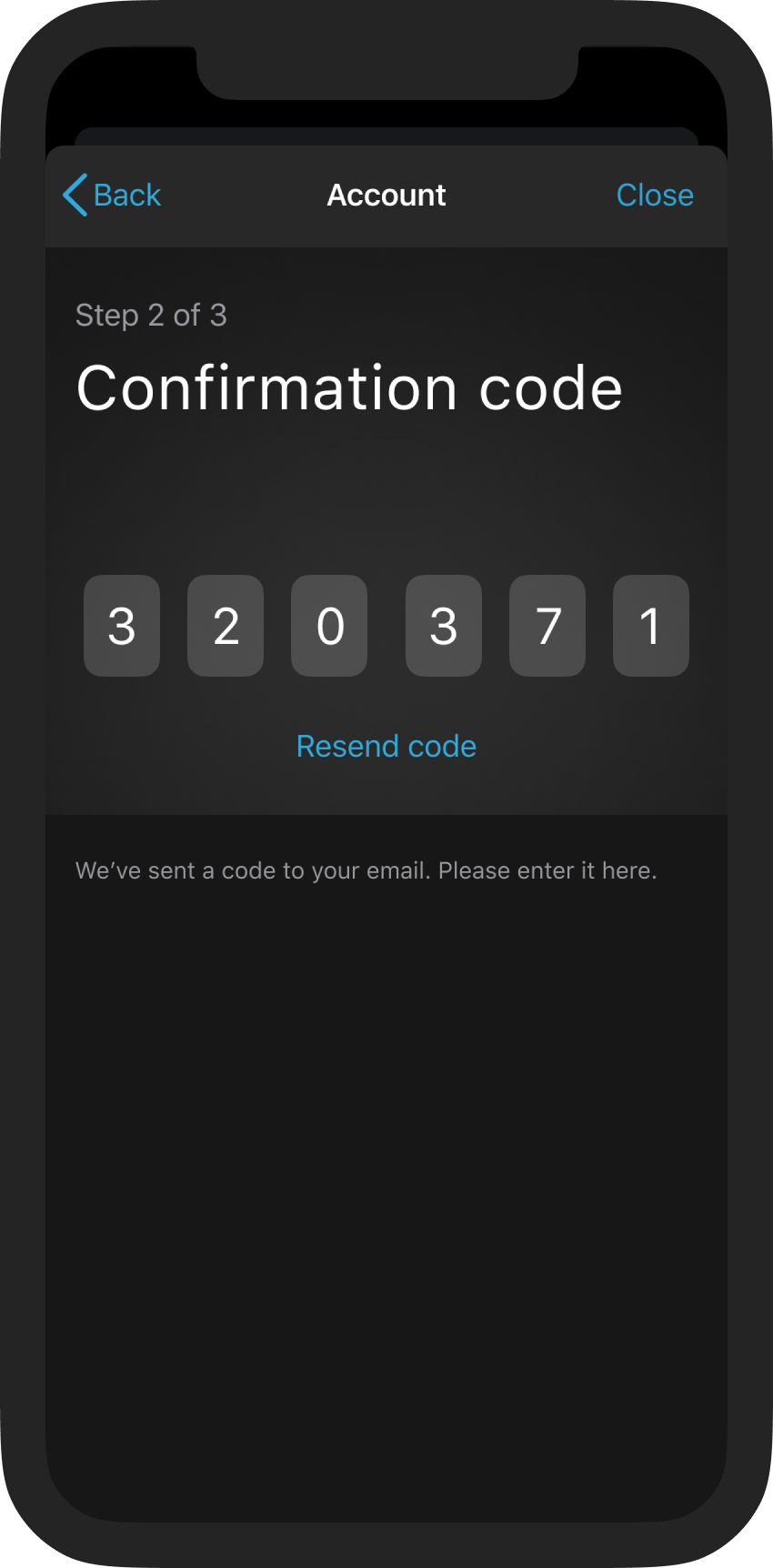Select the code box showing 2
The image size is (773, 1568).
coord(226,626)
